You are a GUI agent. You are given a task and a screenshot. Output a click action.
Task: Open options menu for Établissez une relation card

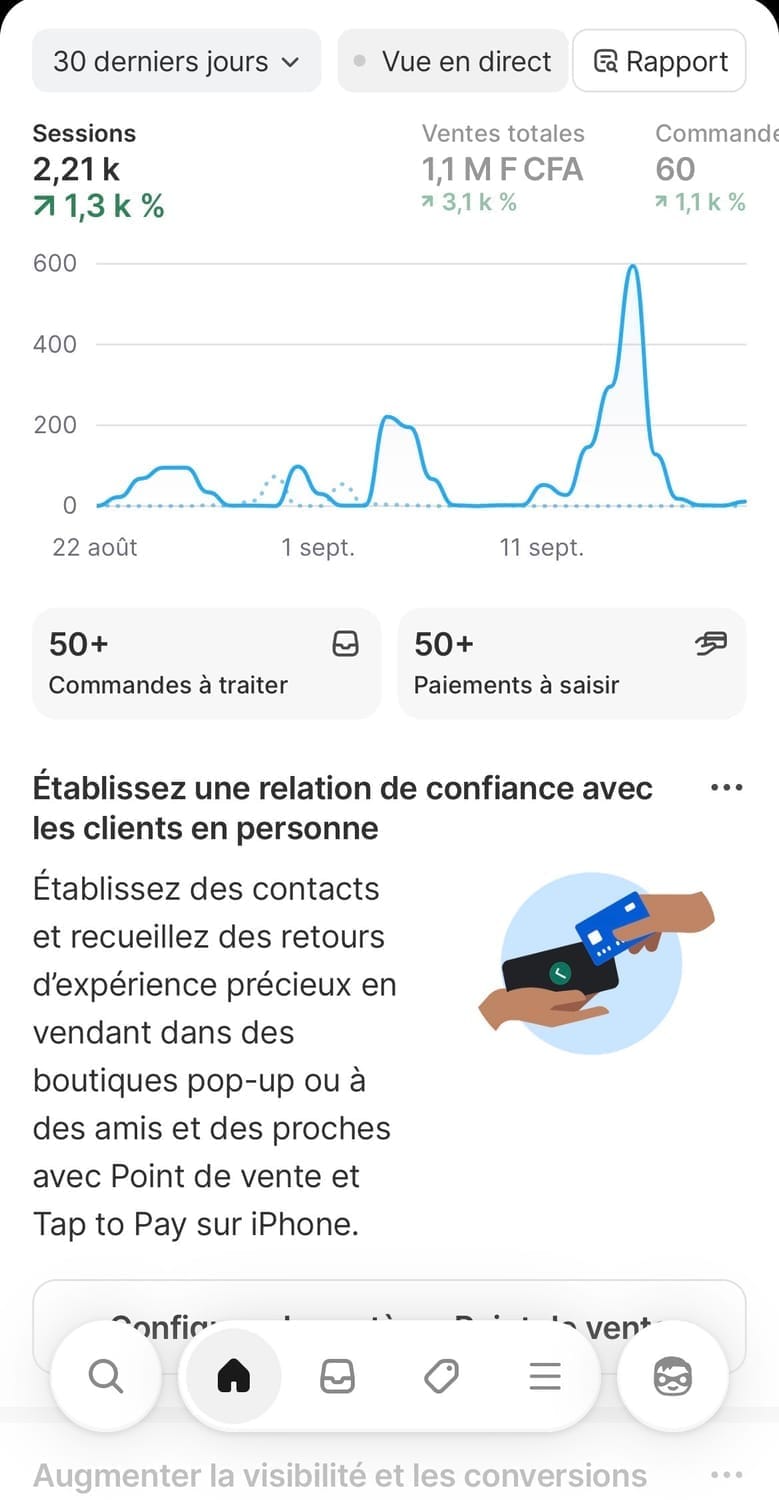click(x=726, y=788)
